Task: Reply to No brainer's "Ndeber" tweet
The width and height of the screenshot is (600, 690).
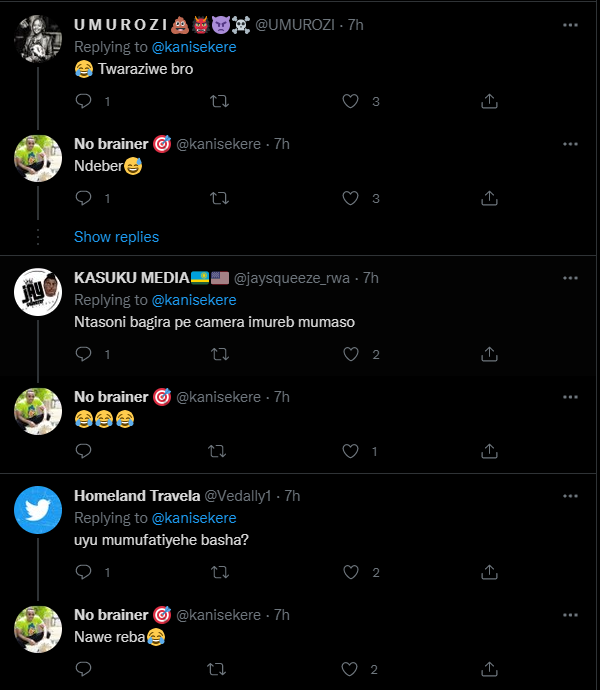Action: (x=84, y=198)
